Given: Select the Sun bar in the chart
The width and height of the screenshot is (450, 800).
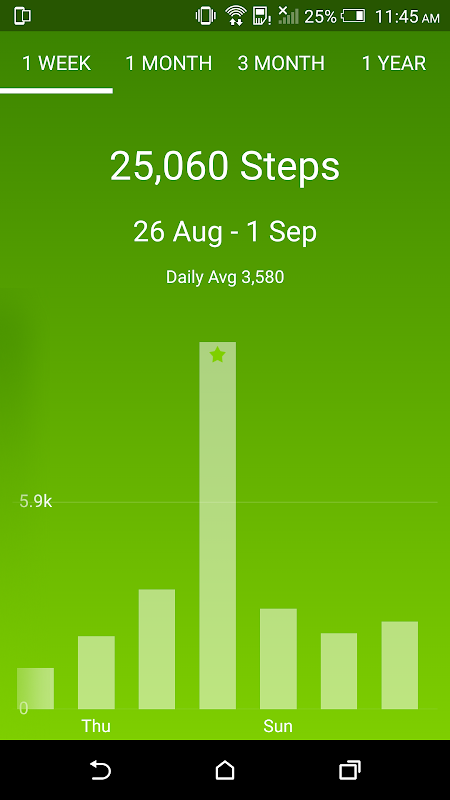Looking at the screenshot, I should (278, 658).
